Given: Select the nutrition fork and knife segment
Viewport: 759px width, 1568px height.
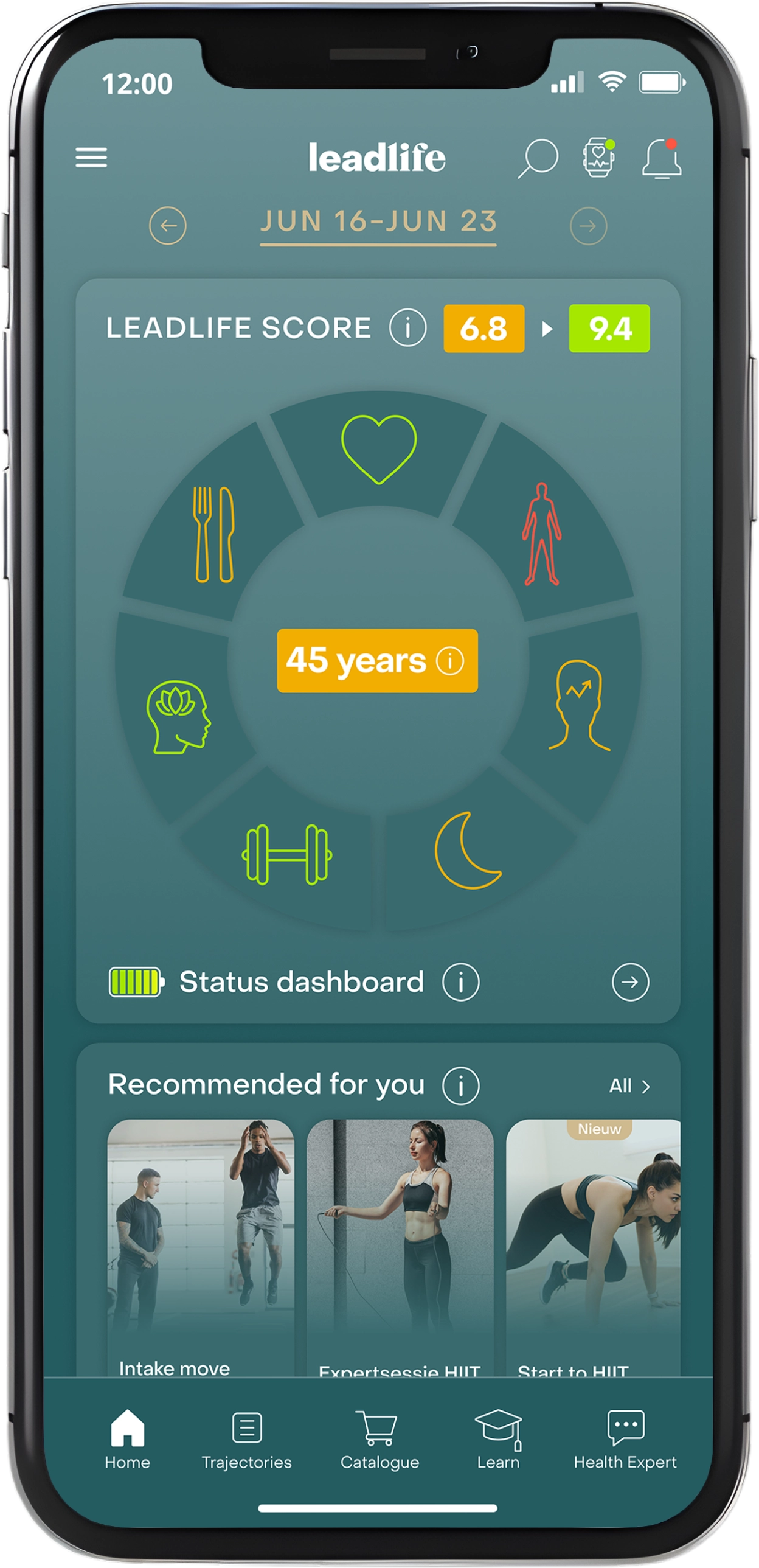Looking at the screenshot, I should (x=213, y=534).
